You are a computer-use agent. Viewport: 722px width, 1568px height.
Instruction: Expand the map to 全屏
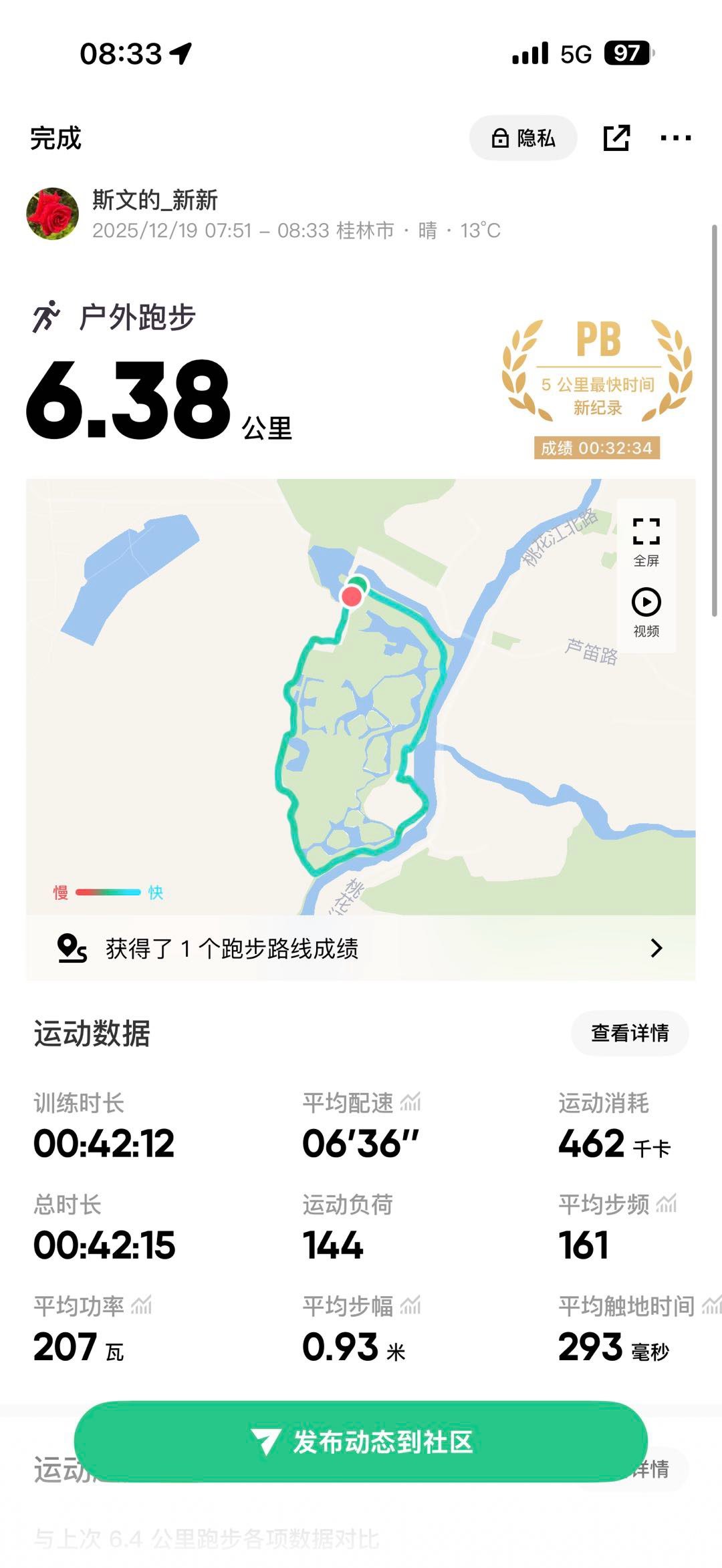tap(646, 540)
